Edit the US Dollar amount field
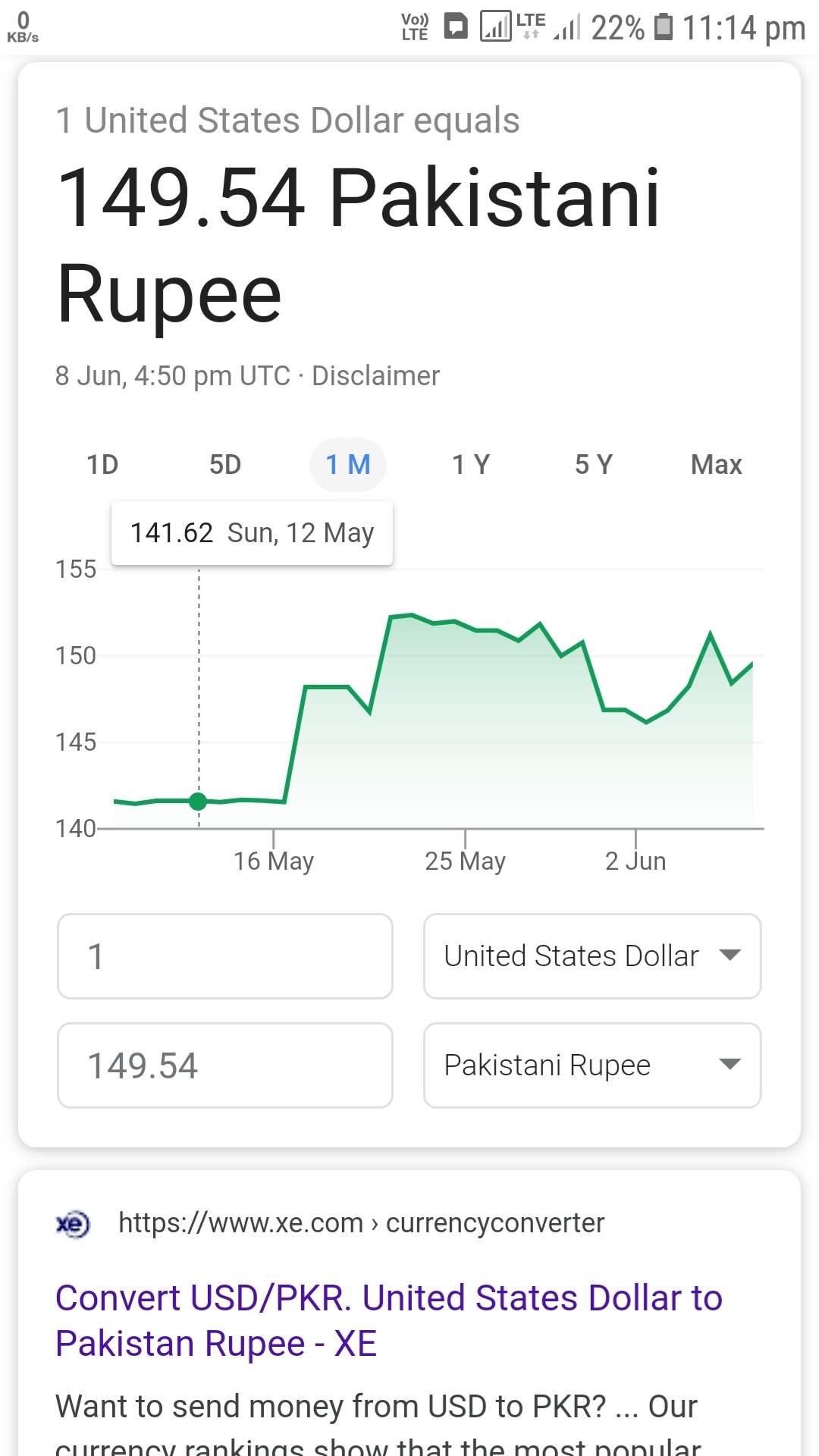This screenshot has height=1456, width=819. coord(224,956)
